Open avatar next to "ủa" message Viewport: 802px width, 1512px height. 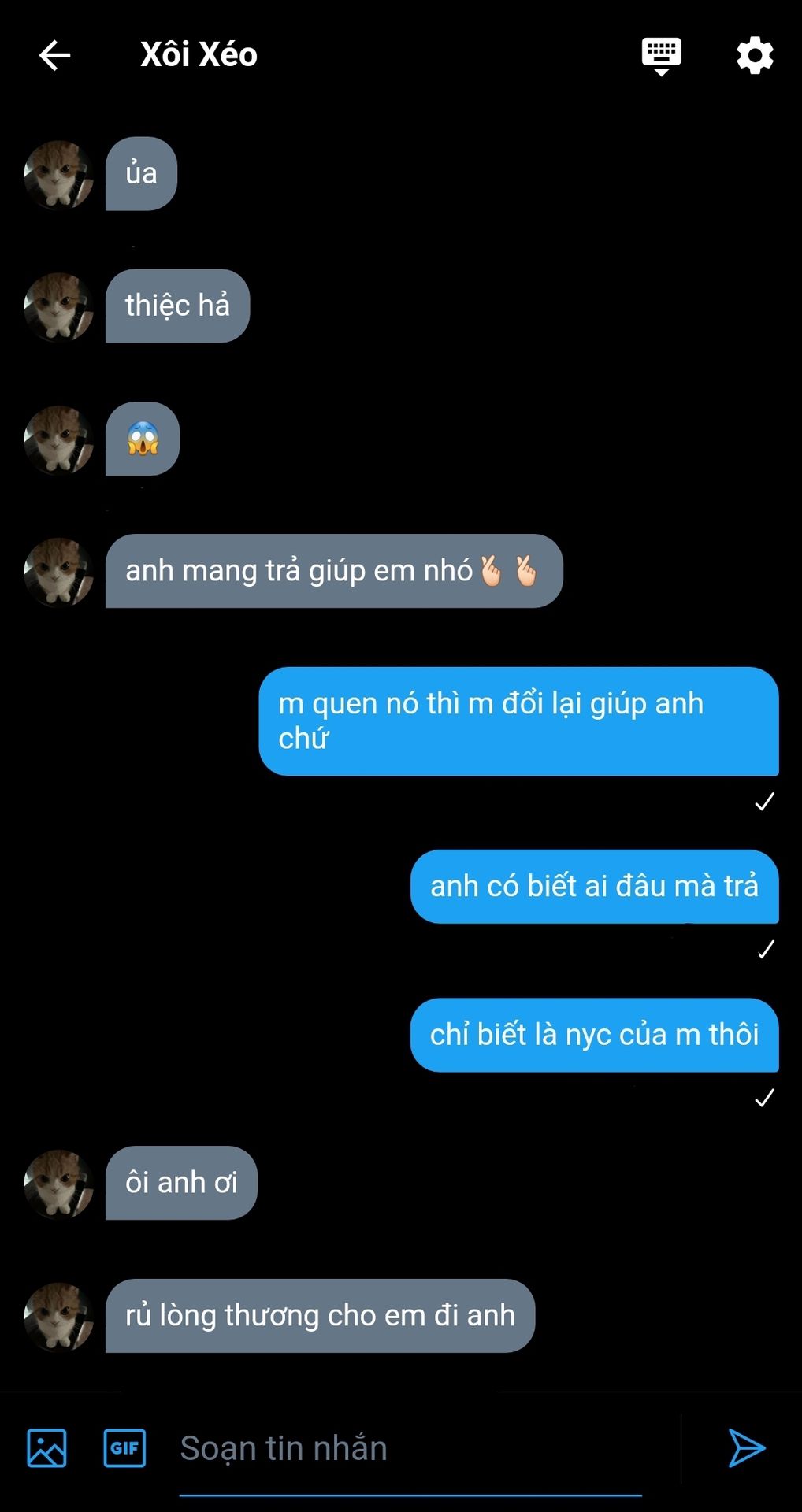click(58, 175)
